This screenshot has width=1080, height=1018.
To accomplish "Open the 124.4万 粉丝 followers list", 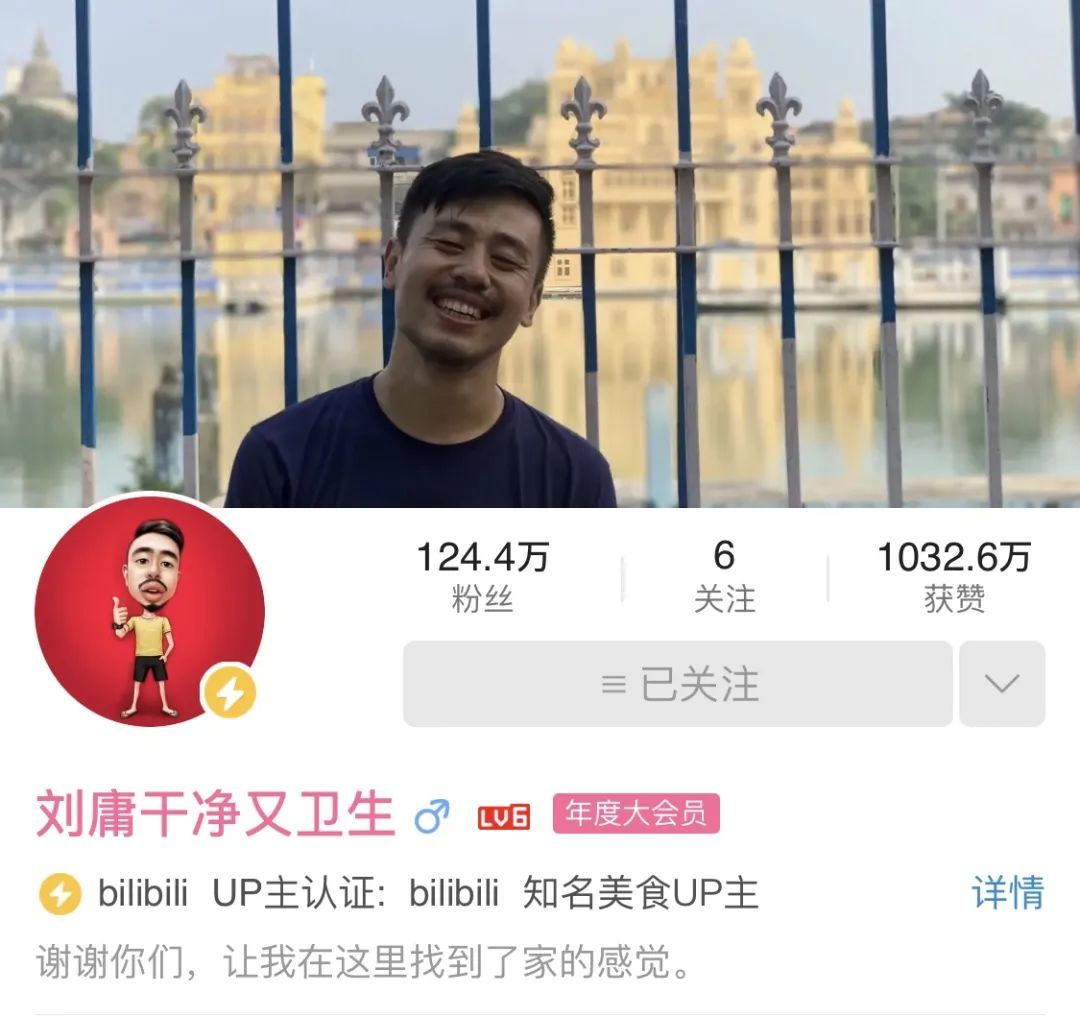I will click(482, 577).
